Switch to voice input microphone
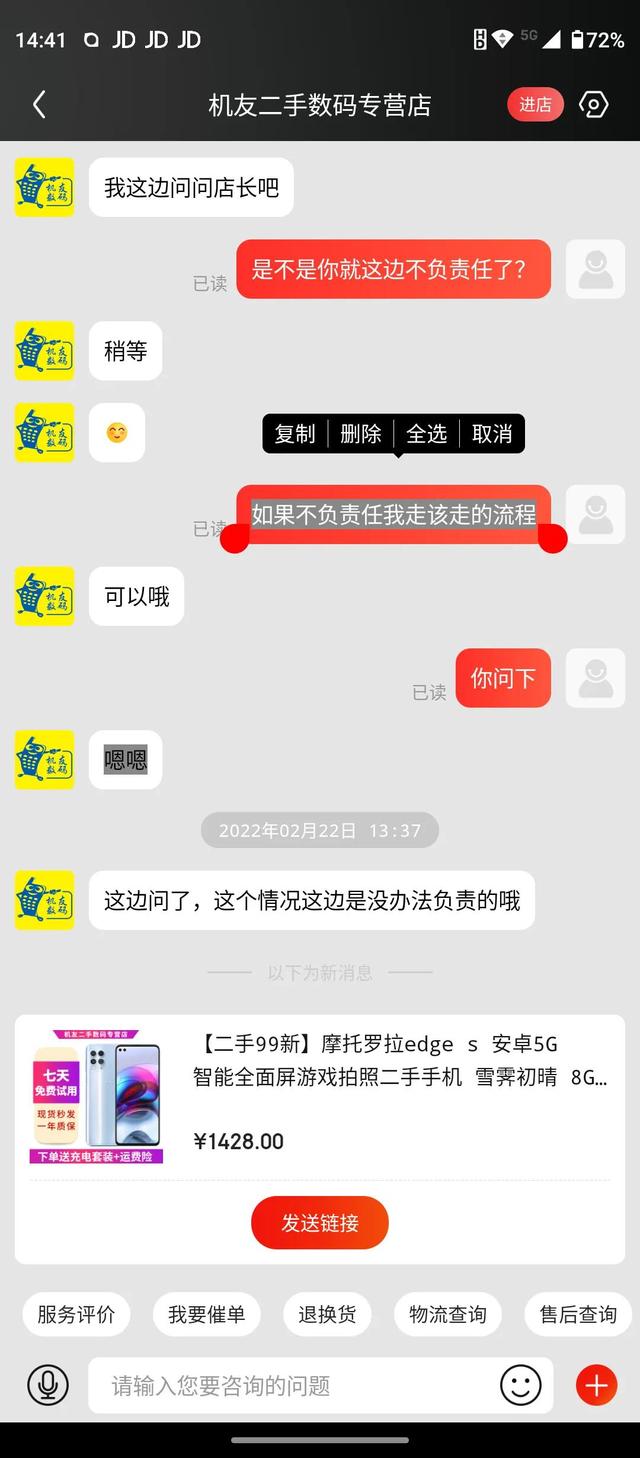The image size is (640, 1458). [47, 1385]
